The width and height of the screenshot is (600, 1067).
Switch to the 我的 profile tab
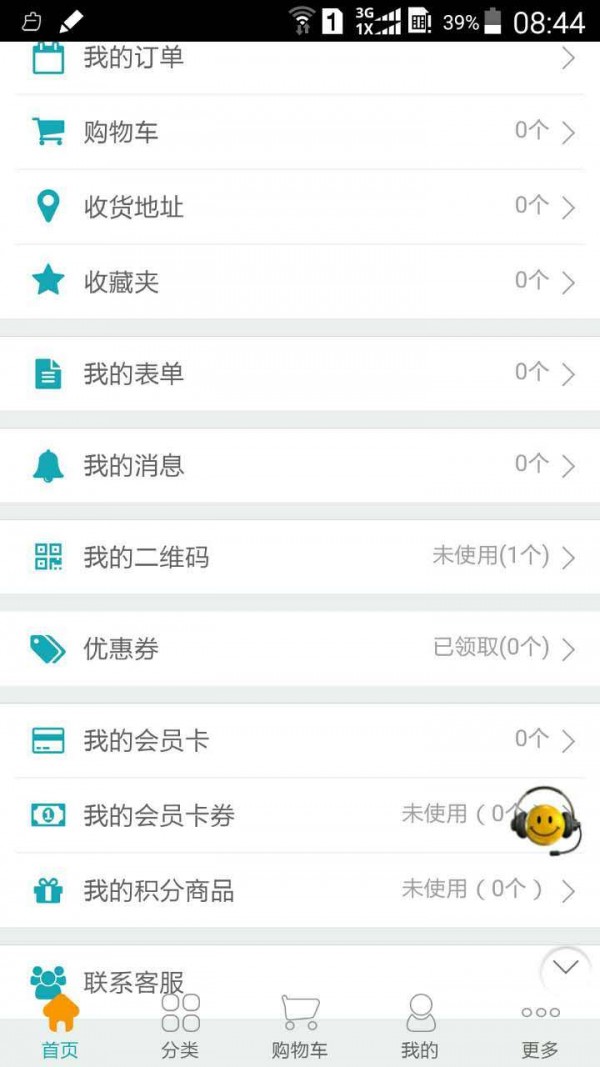[x=420, y=1028]
